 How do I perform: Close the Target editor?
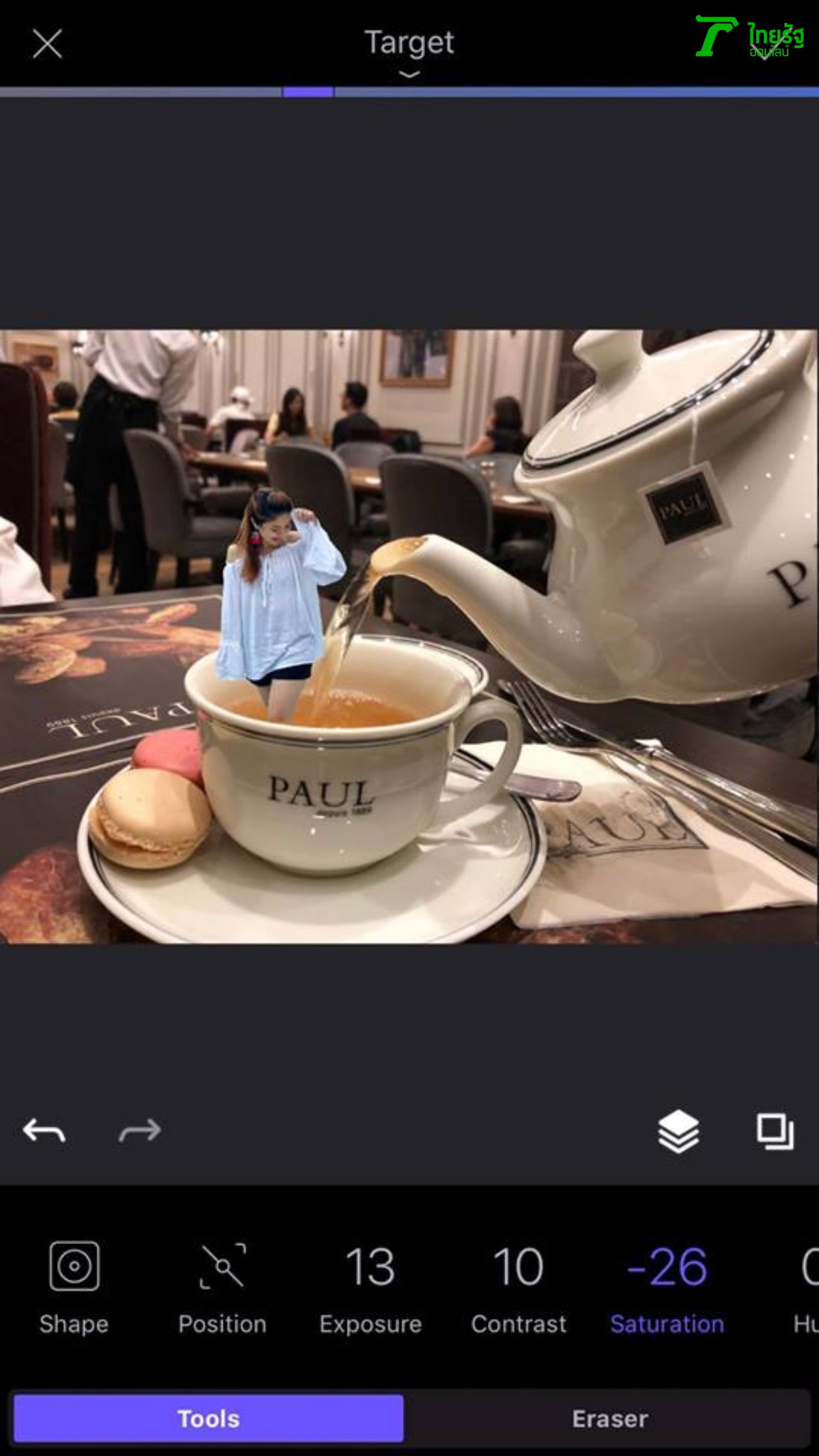click(x=47, y=44)
